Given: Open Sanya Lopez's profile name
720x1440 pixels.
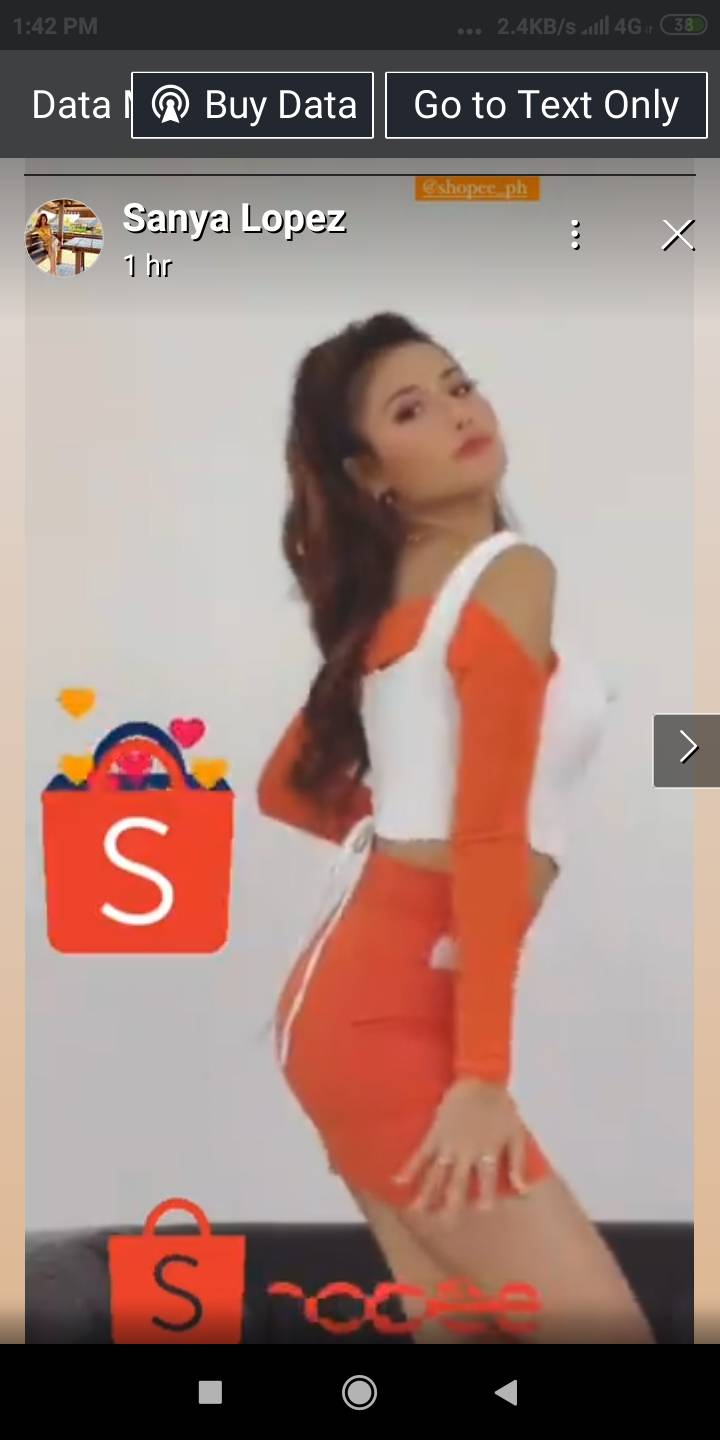Looking at the screenshot, I should pos(234,219).
